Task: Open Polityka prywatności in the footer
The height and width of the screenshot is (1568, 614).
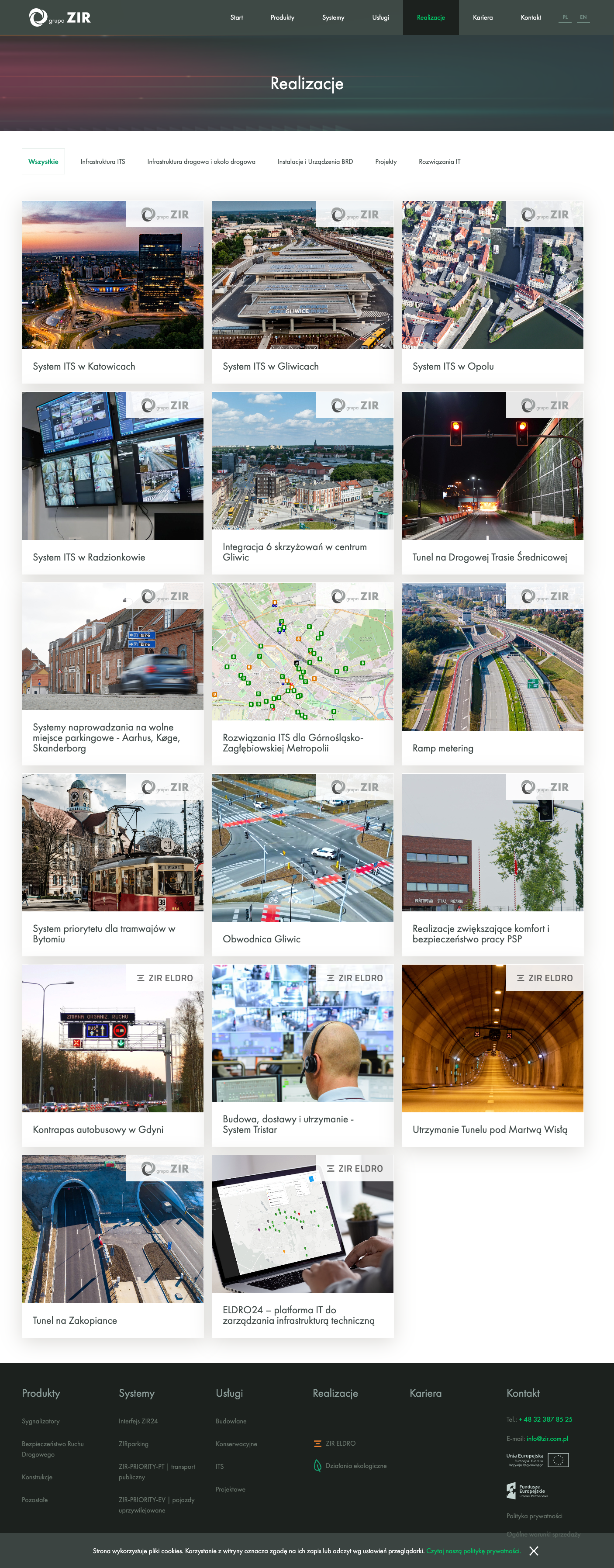Action: (534, 1516)
